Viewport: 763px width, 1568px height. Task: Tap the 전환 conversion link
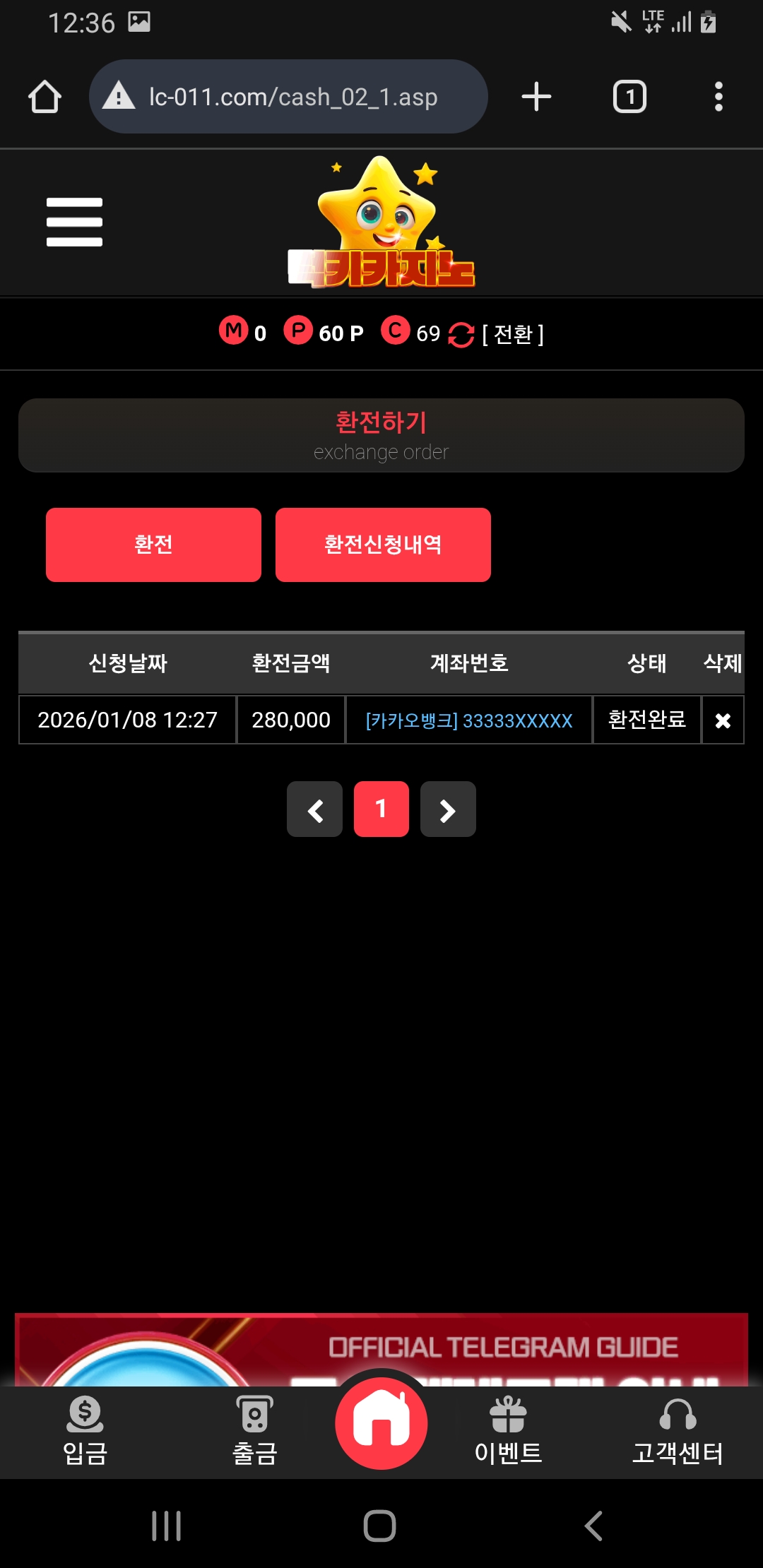pos(512,334)
